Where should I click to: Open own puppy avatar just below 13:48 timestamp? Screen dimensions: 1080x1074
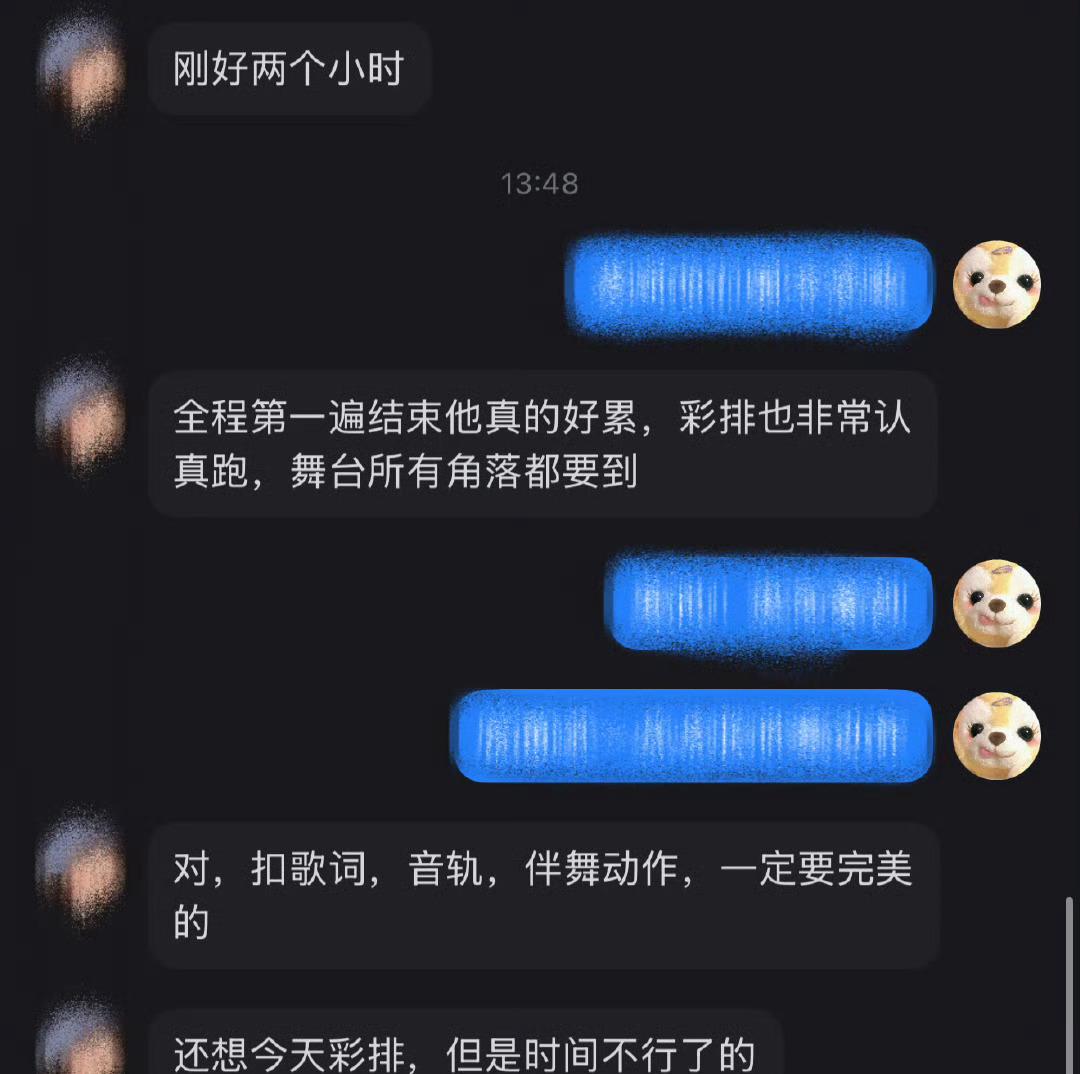[997, 285]
